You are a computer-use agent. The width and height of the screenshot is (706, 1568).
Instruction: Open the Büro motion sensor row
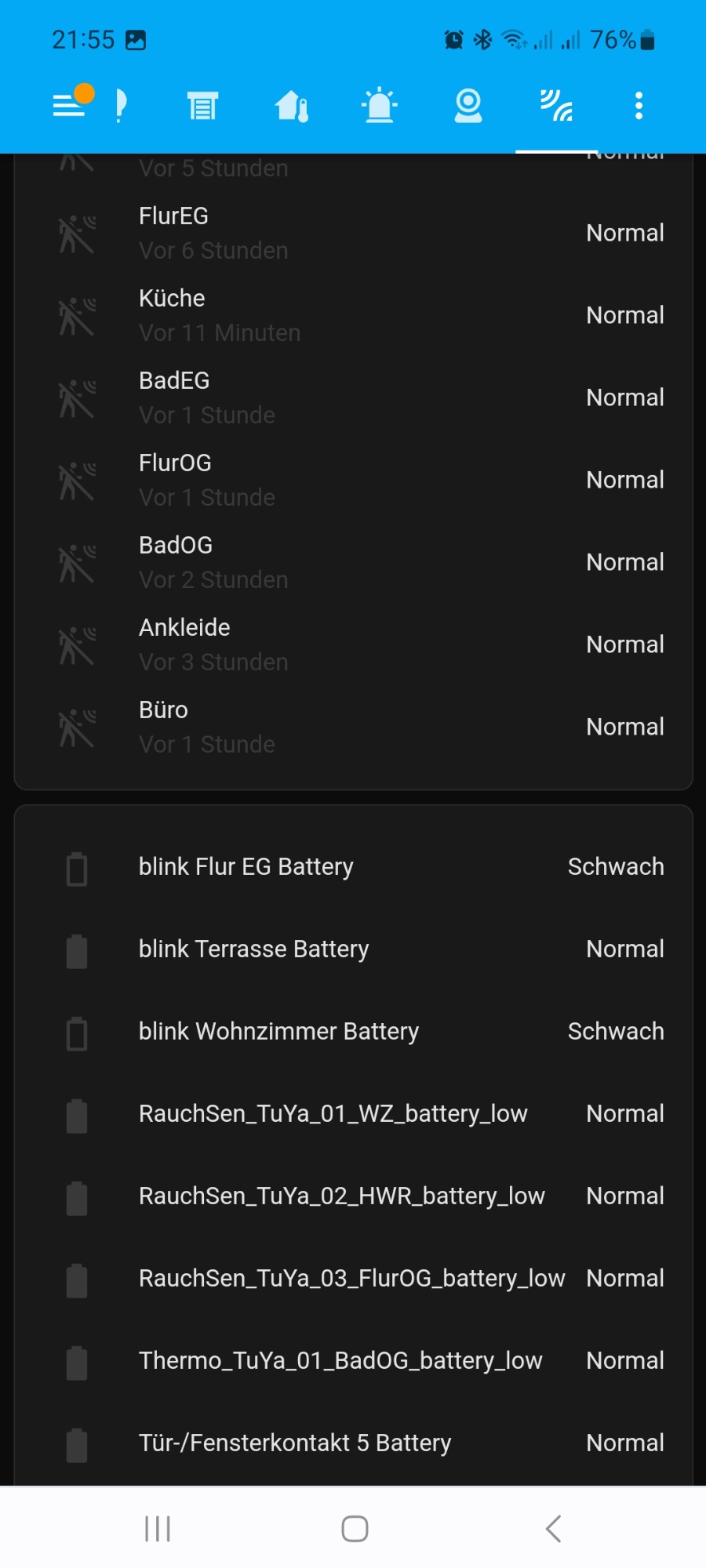(354, 727)
